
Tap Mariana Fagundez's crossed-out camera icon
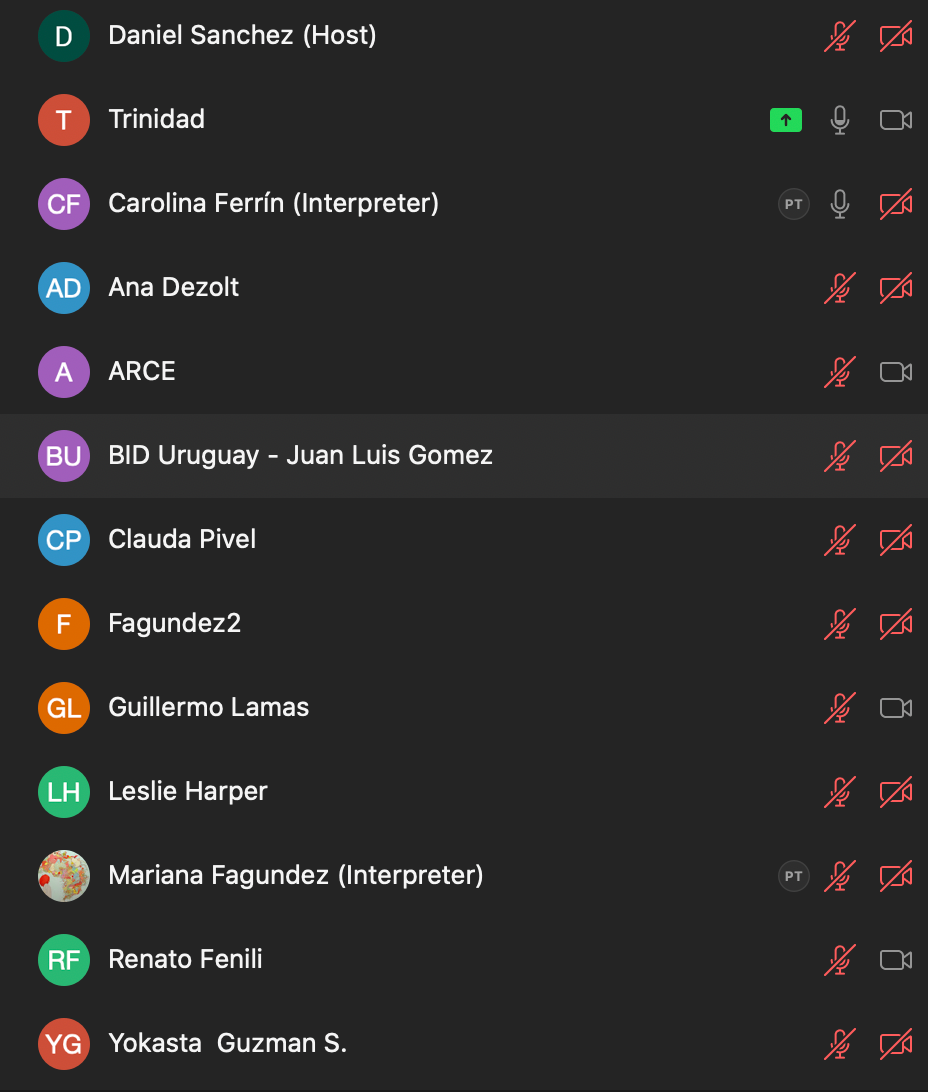(895, 876)
